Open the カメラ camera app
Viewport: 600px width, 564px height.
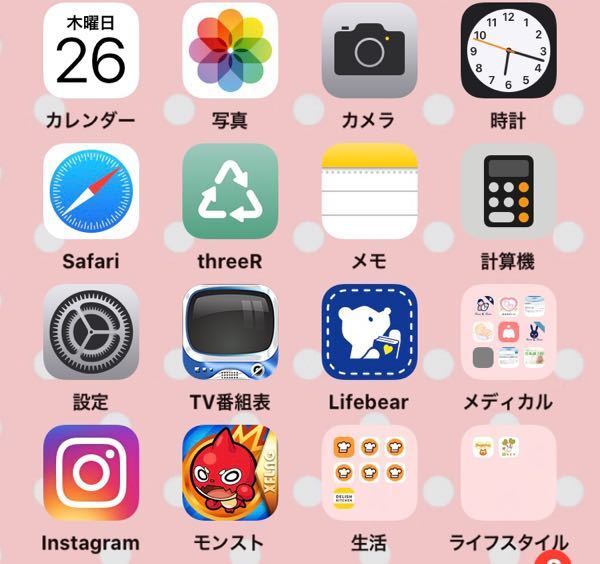(369, 50)
